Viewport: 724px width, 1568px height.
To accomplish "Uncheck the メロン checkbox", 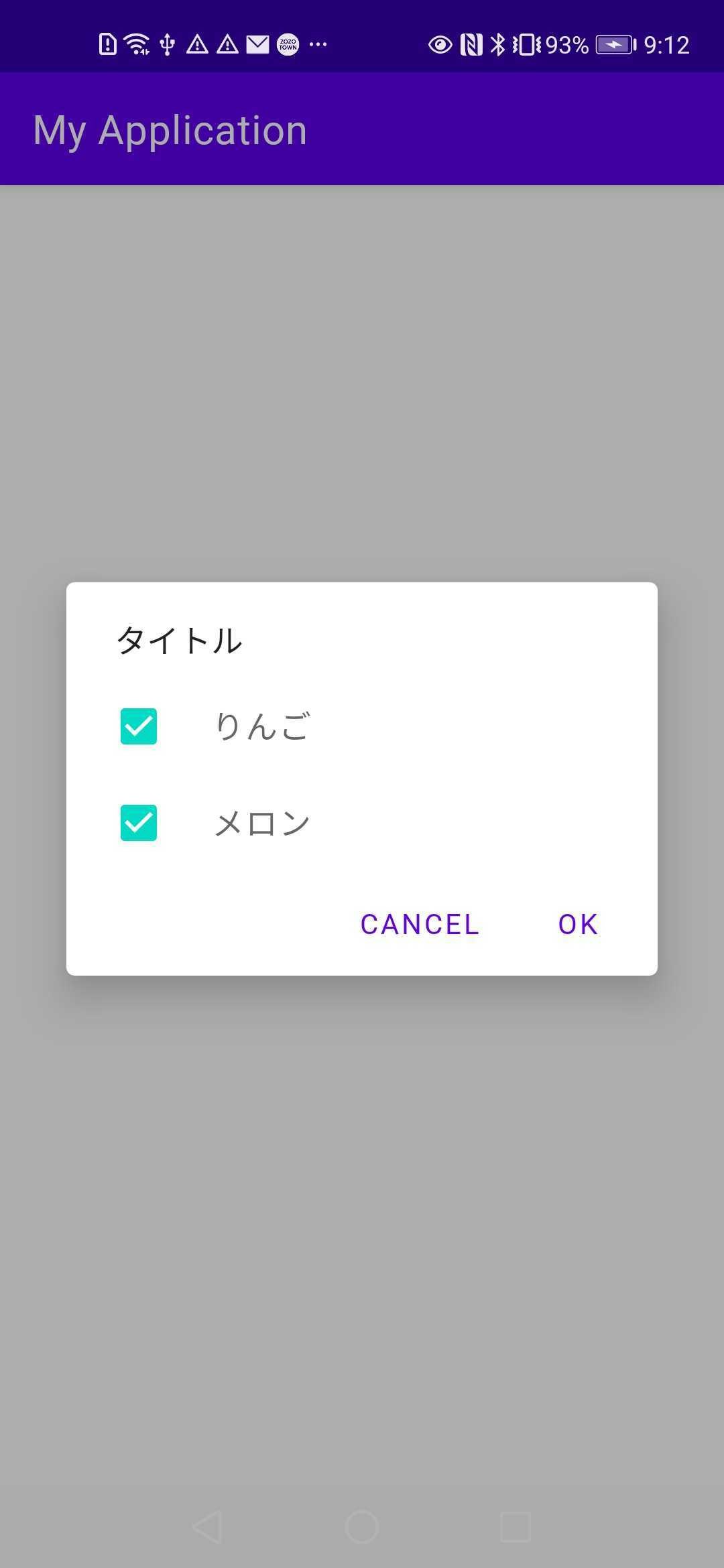I will pyautogui.click(x=139, y=823).
